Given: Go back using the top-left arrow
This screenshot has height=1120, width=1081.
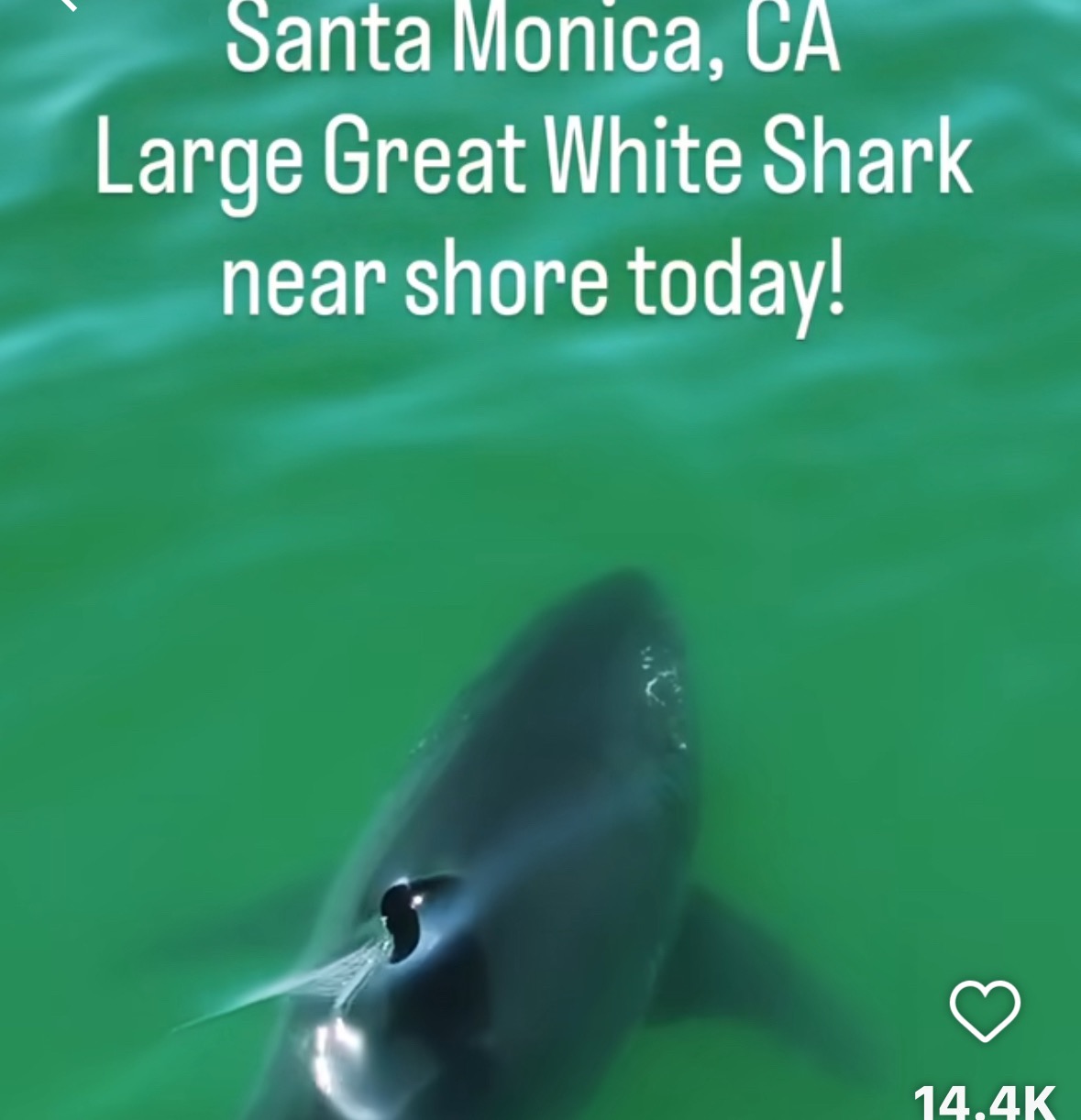Looking at the screenshot, I should pyautogui.click(x=67, y=4).
